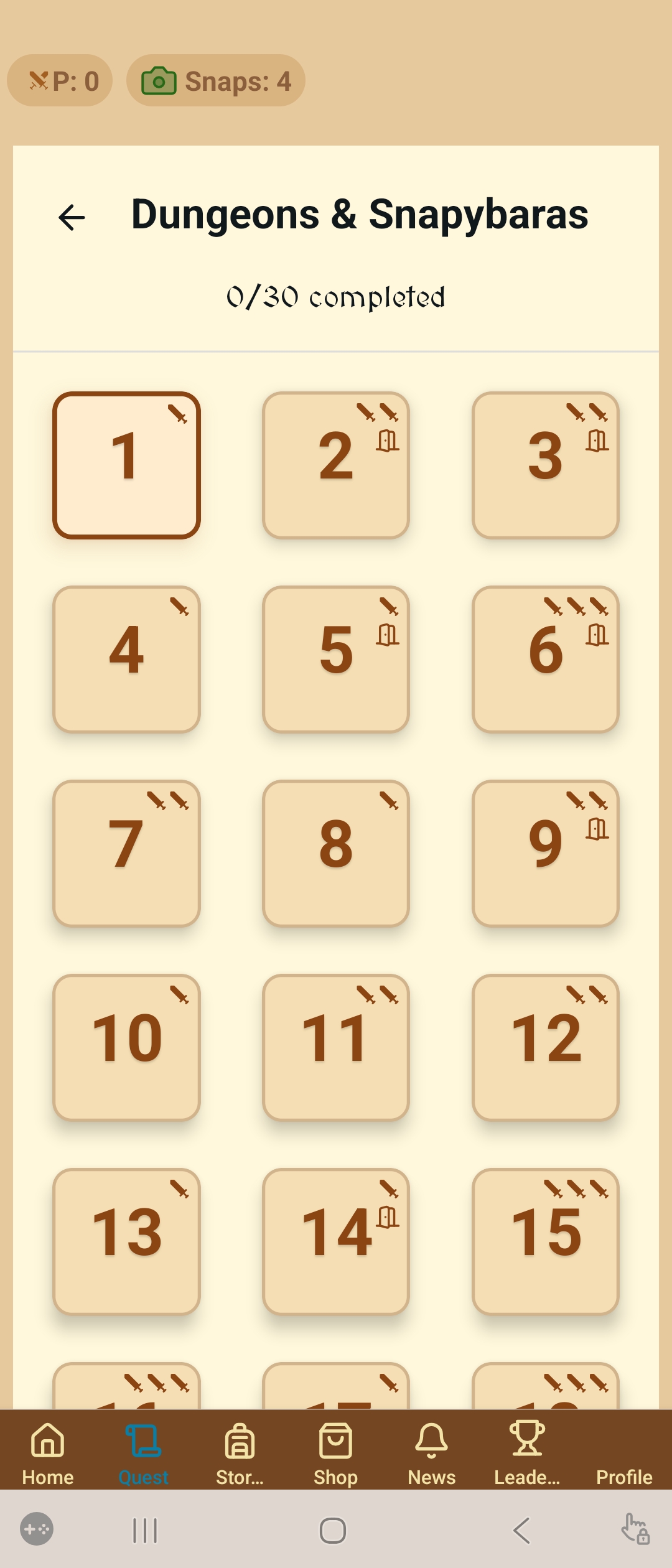The height and width of the screenshot is (1568, 672).
Task: Open quest level 1
Action: pyautogui.click(x=126, y=465)
